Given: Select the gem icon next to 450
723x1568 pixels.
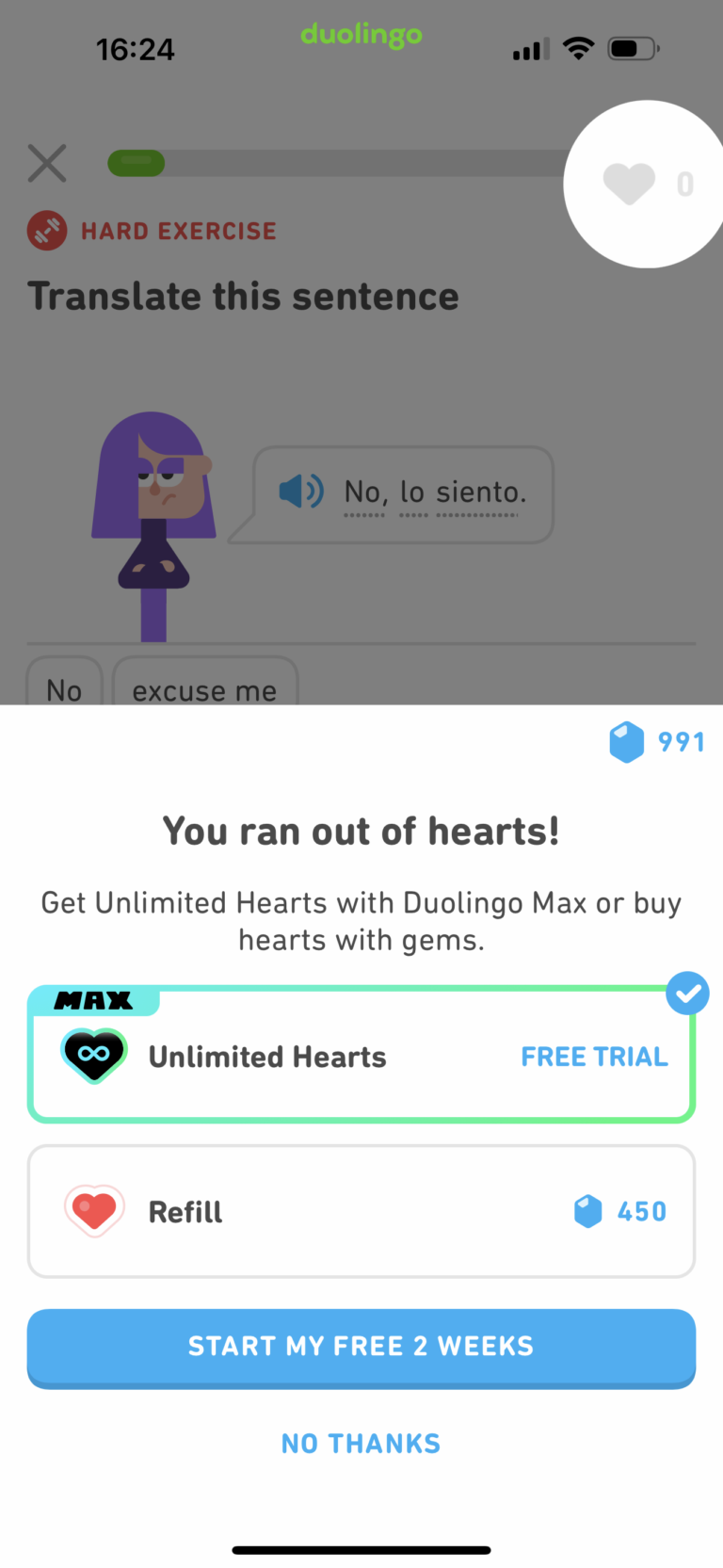Looking at the screenshot, I should tap(587, 1211).
